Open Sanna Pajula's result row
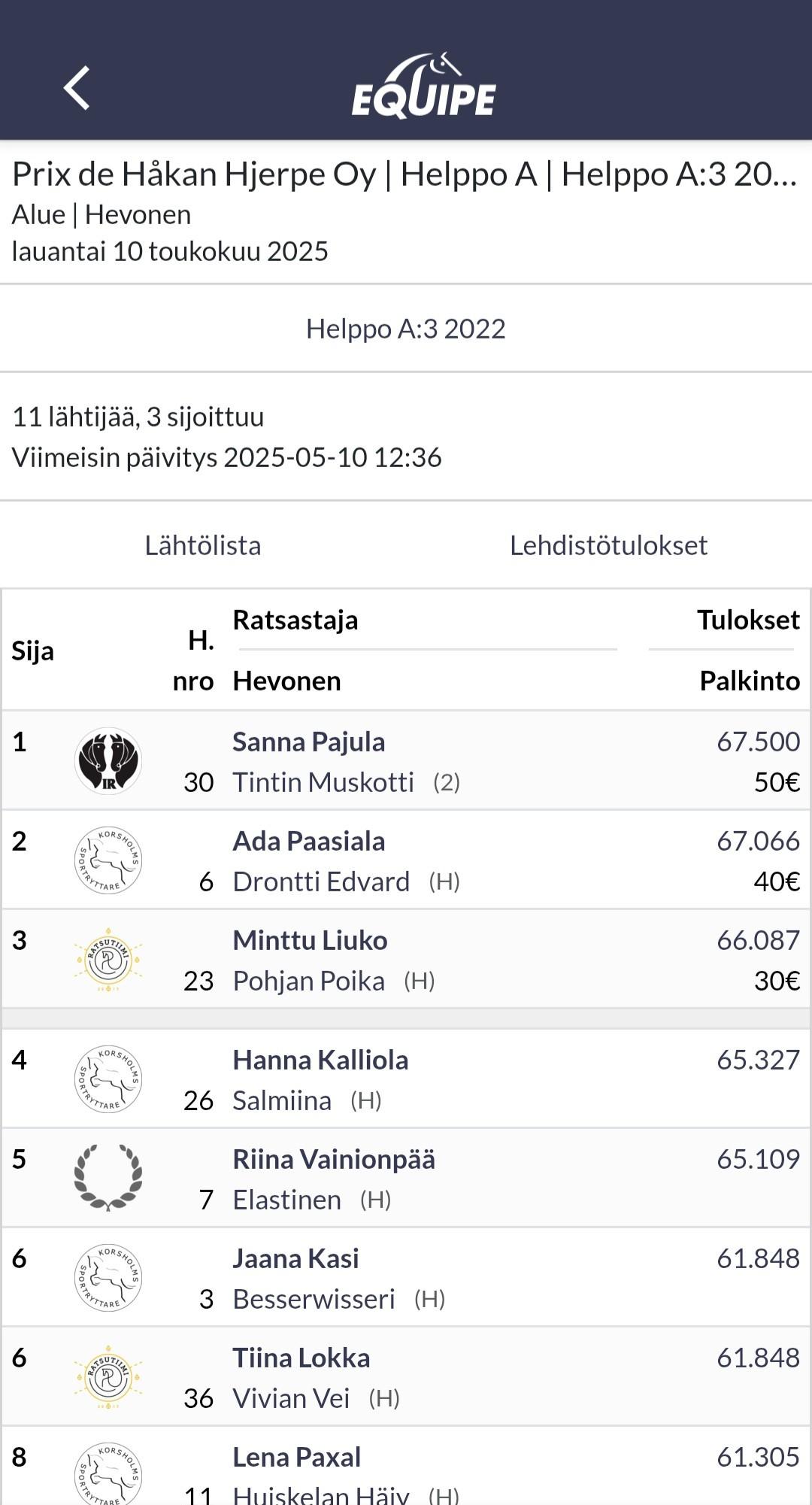Screen dimensions: 812x1505 [x=406, y=760]
